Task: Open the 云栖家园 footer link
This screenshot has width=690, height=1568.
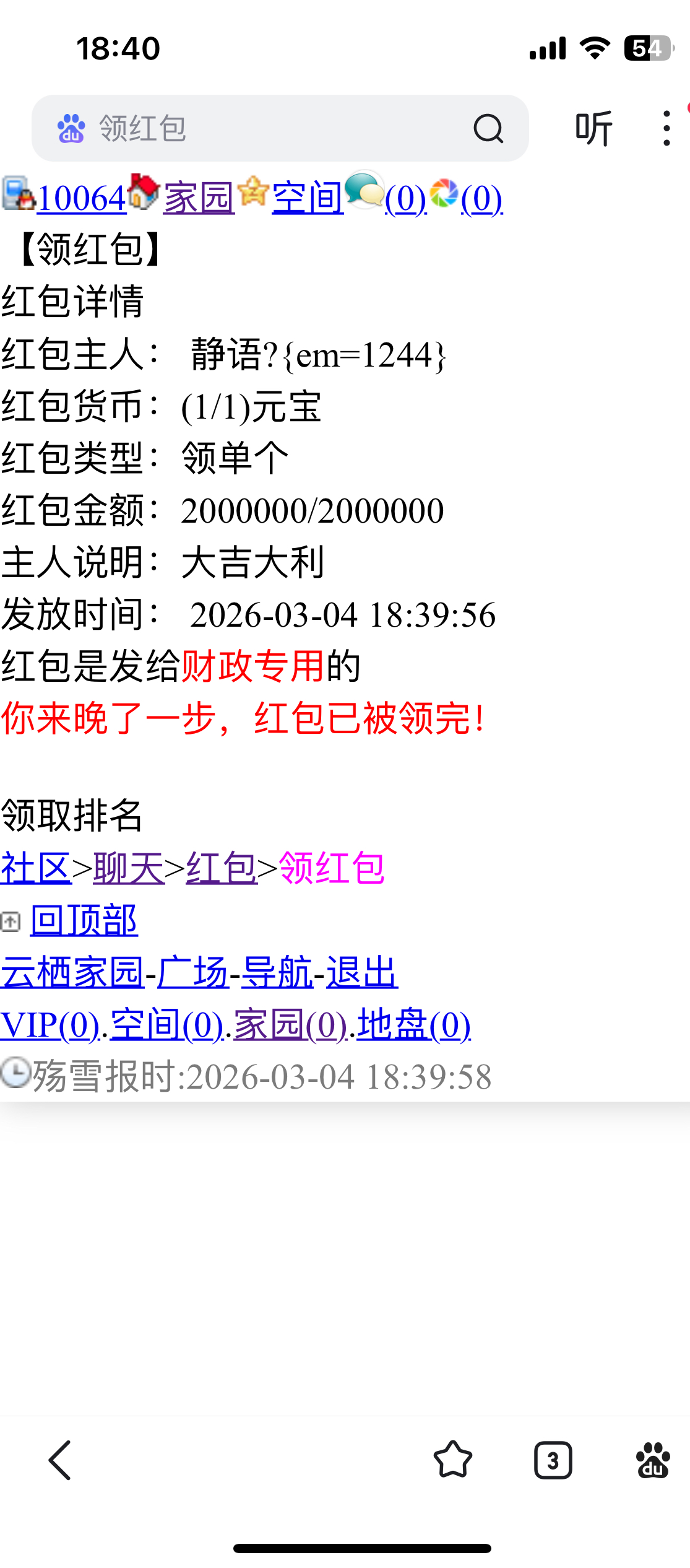Action: [x=72, y=972]
